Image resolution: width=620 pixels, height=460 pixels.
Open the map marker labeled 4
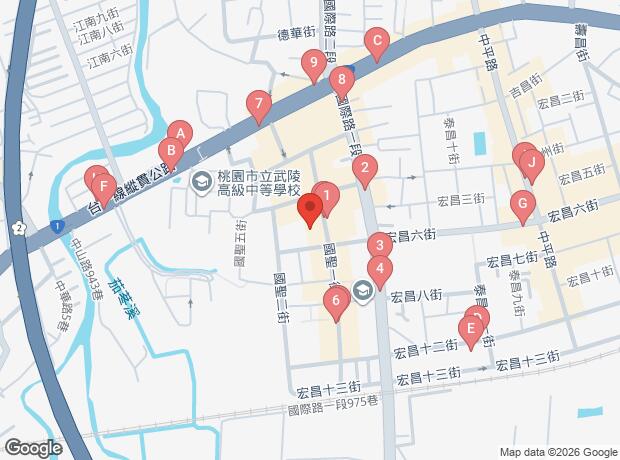pos(378,268)
